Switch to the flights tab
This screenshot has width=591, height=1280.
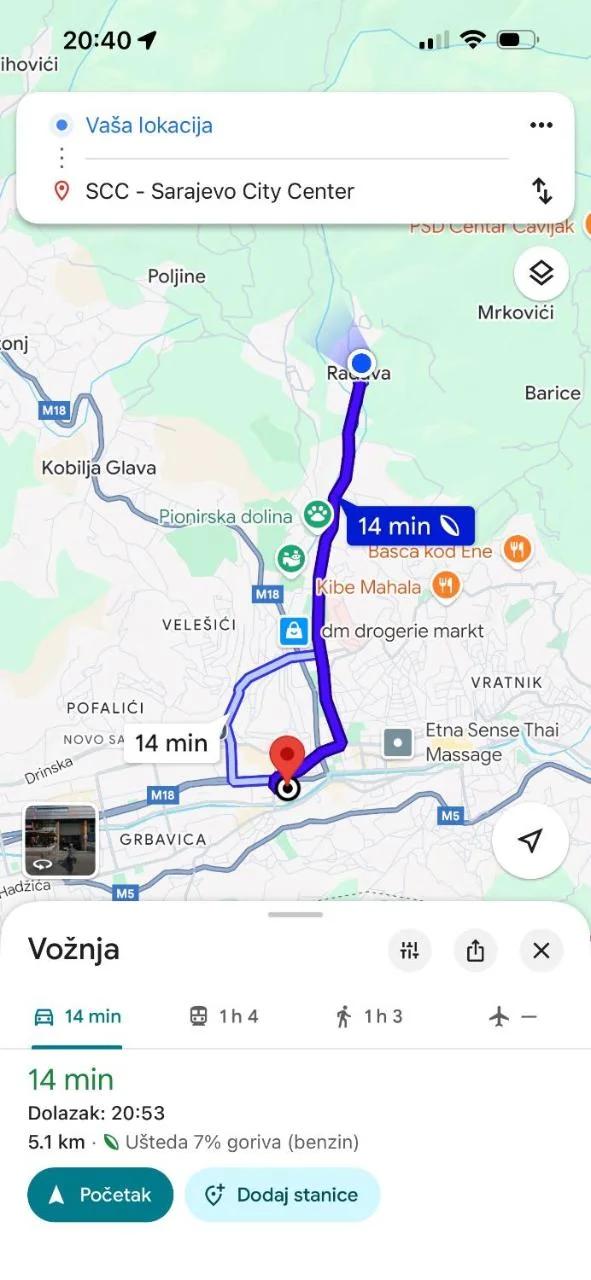pyautogui.click(x=514, y=1017)
